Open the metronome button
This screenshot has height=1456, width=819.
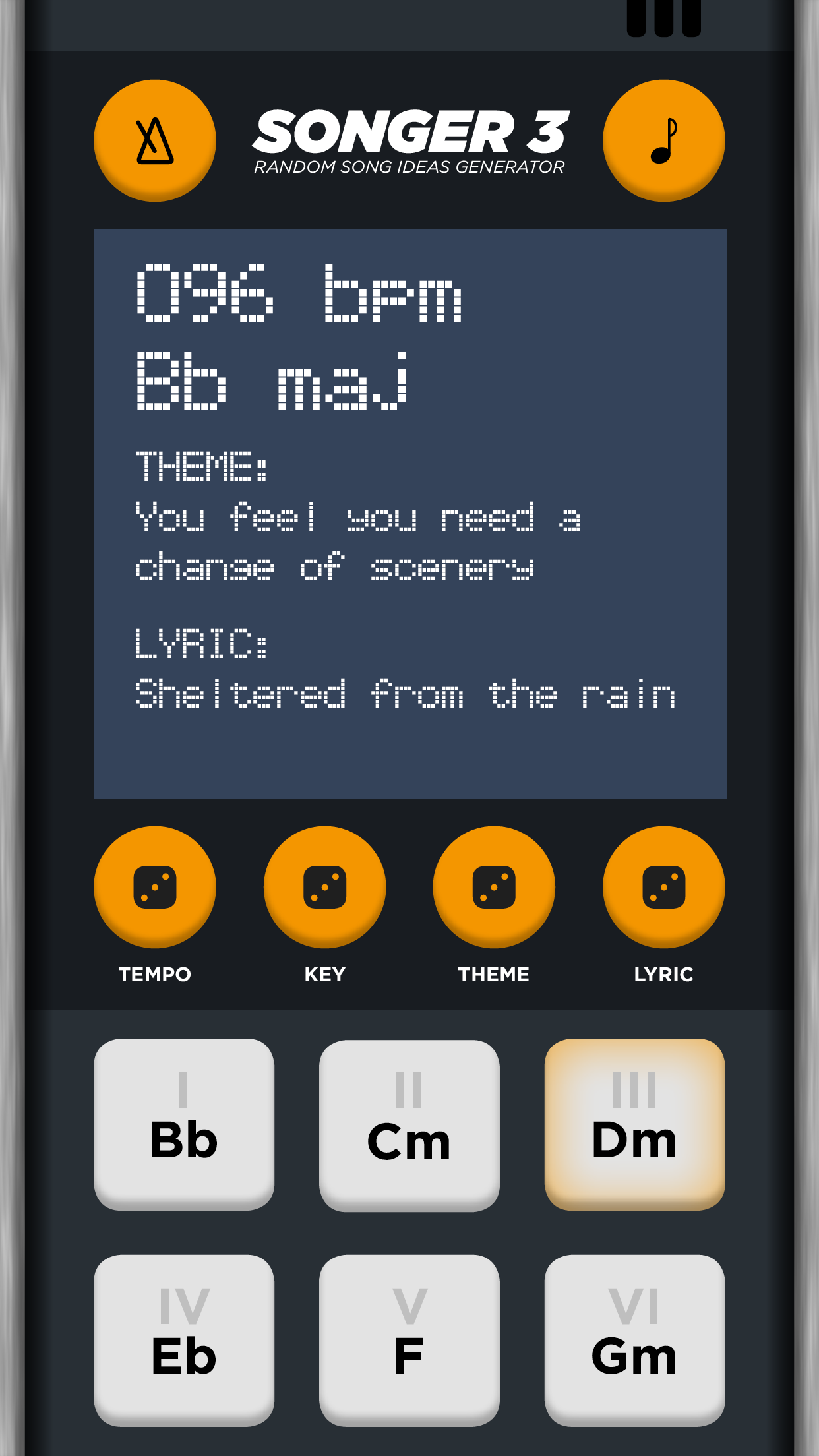click(155, 140)
